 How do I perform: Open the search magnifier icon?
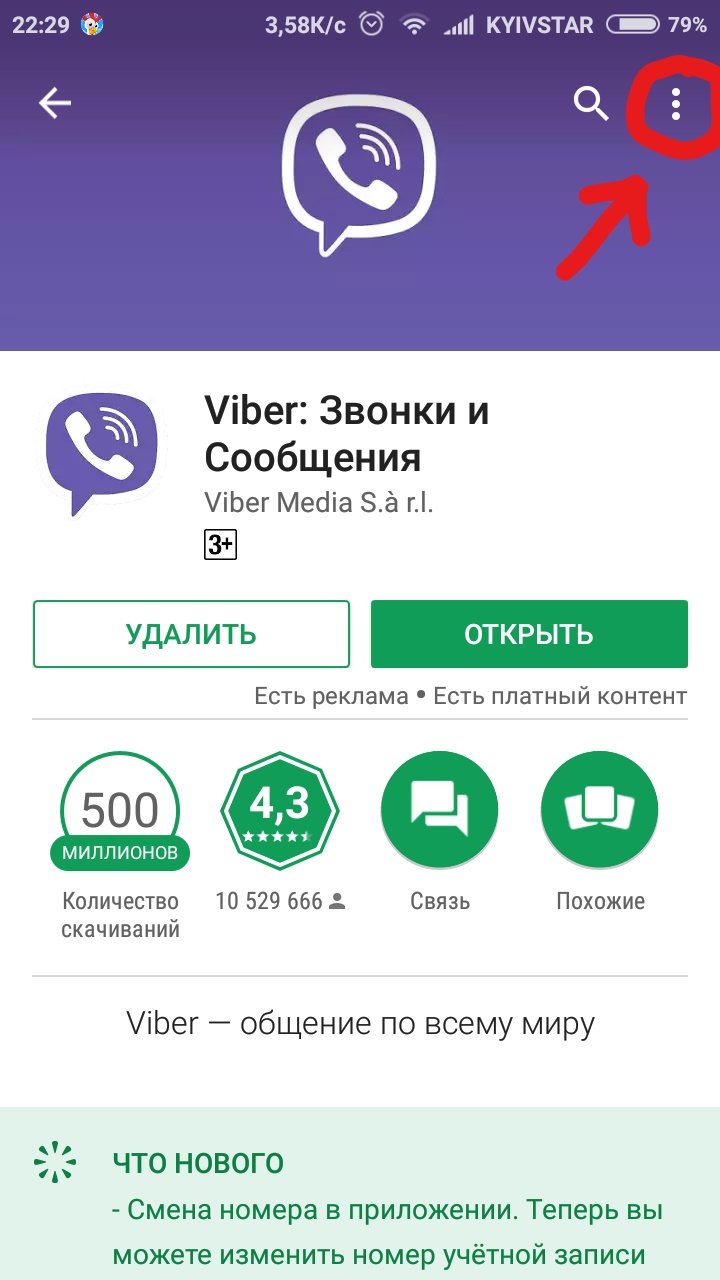point(591,103)
